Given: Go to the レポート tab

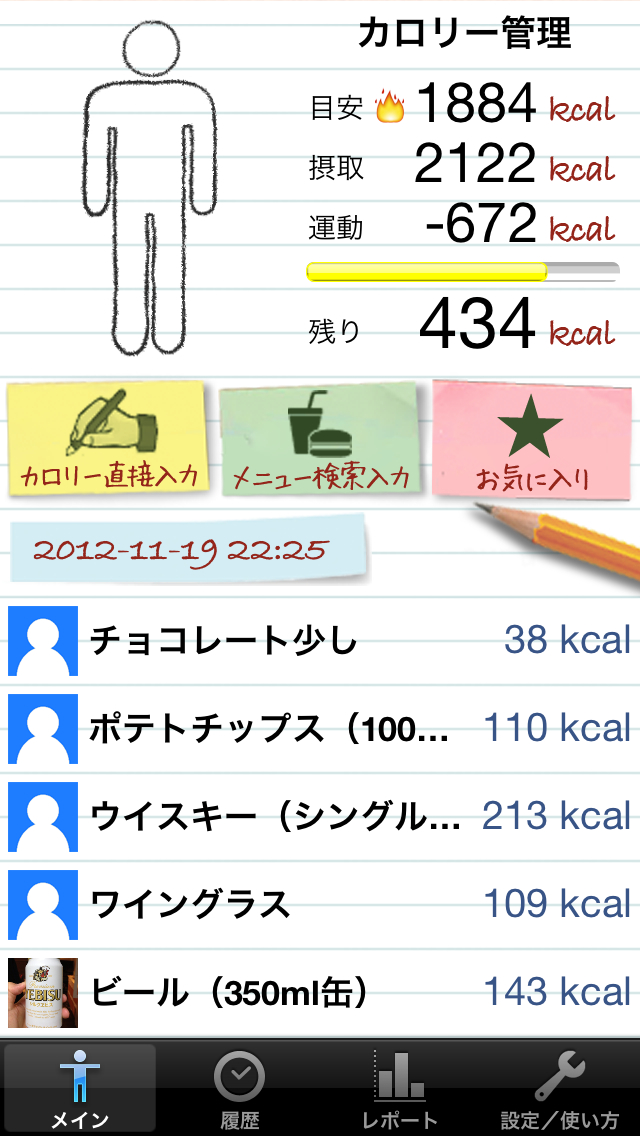Looking at the screenshot, I should point(400,1090).
